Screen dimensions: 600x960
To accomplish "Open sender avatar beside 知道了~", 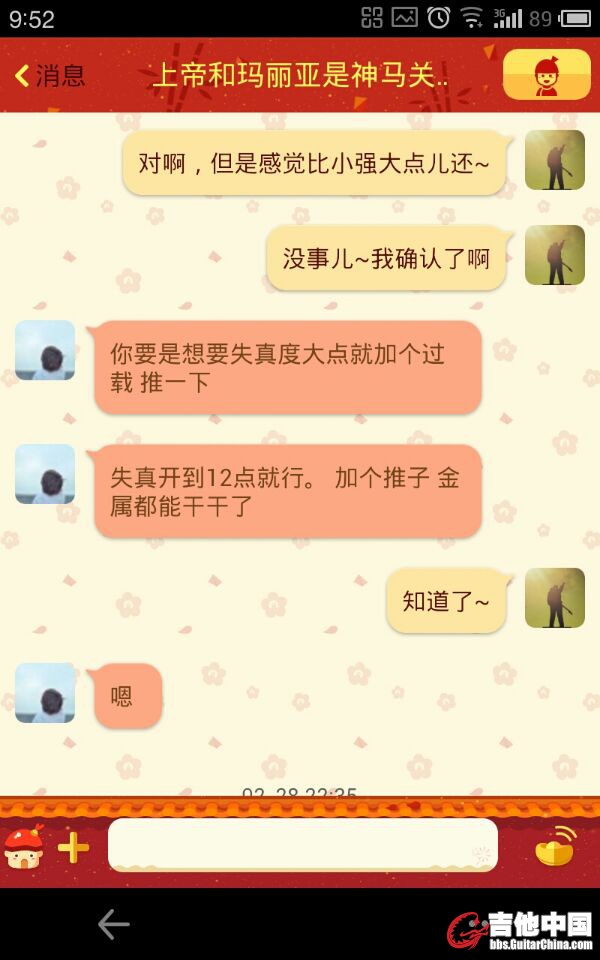I will 554,598.
